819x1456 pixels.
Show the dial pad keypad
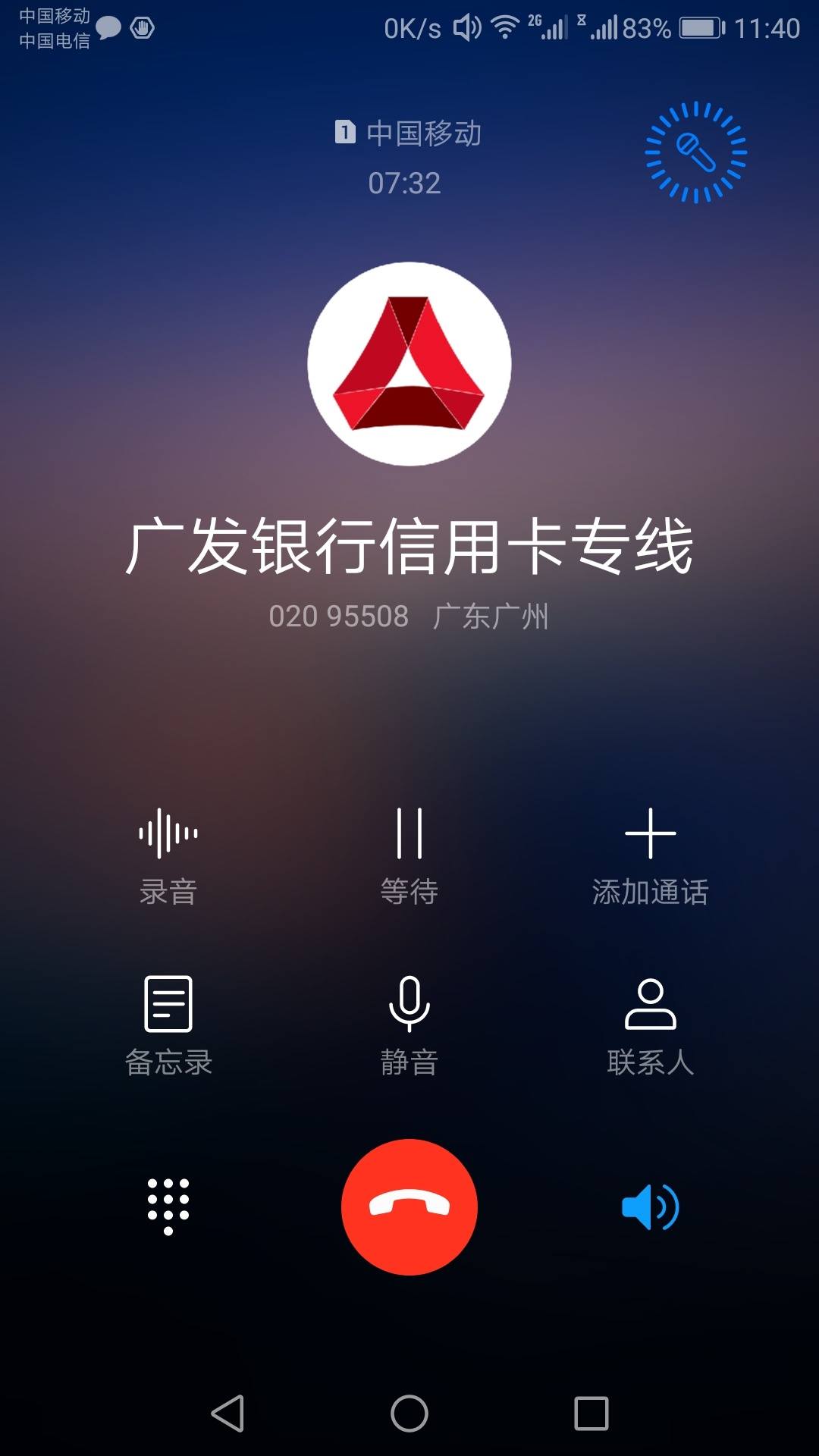click(168, 1207)
